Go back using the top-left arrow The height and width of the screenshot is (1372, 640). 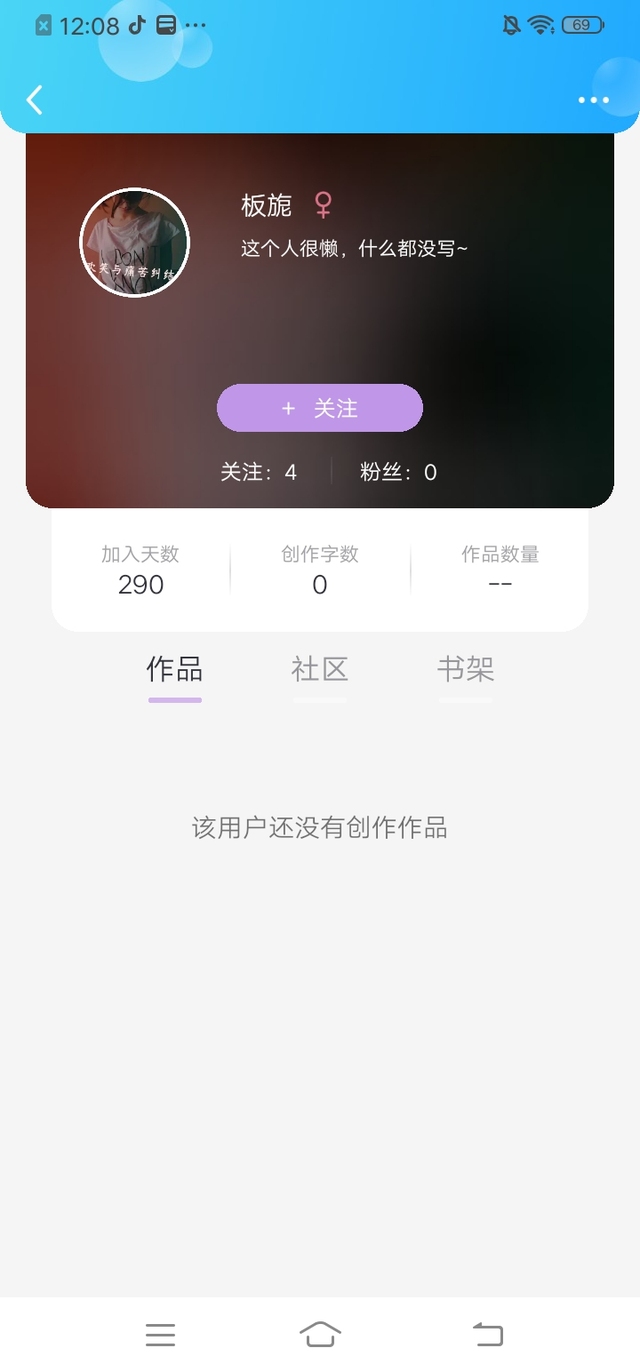[x=35, y=100]
